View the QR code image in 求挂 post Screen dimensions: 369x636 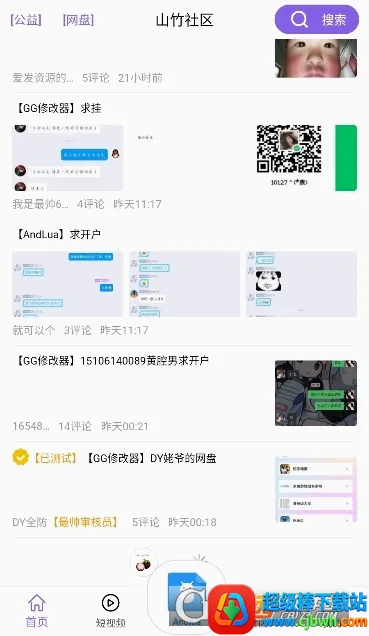tap(289, 155)
